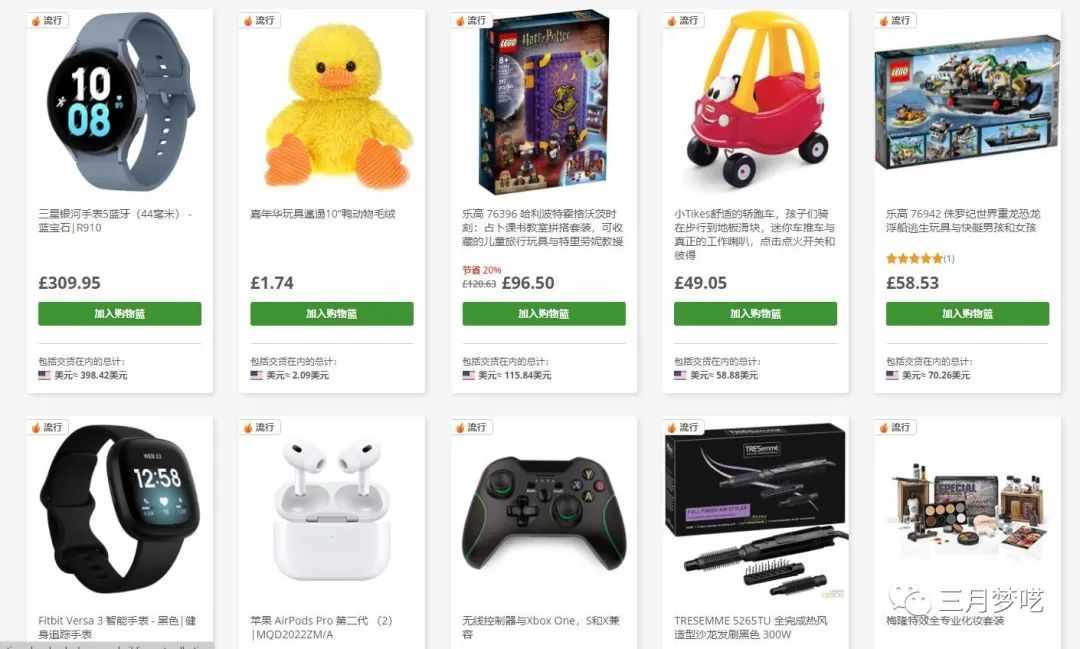Add Little Tikes Cozy Coupe to basket
Screen dimensions: 1080x649
(x=755, y=314)
